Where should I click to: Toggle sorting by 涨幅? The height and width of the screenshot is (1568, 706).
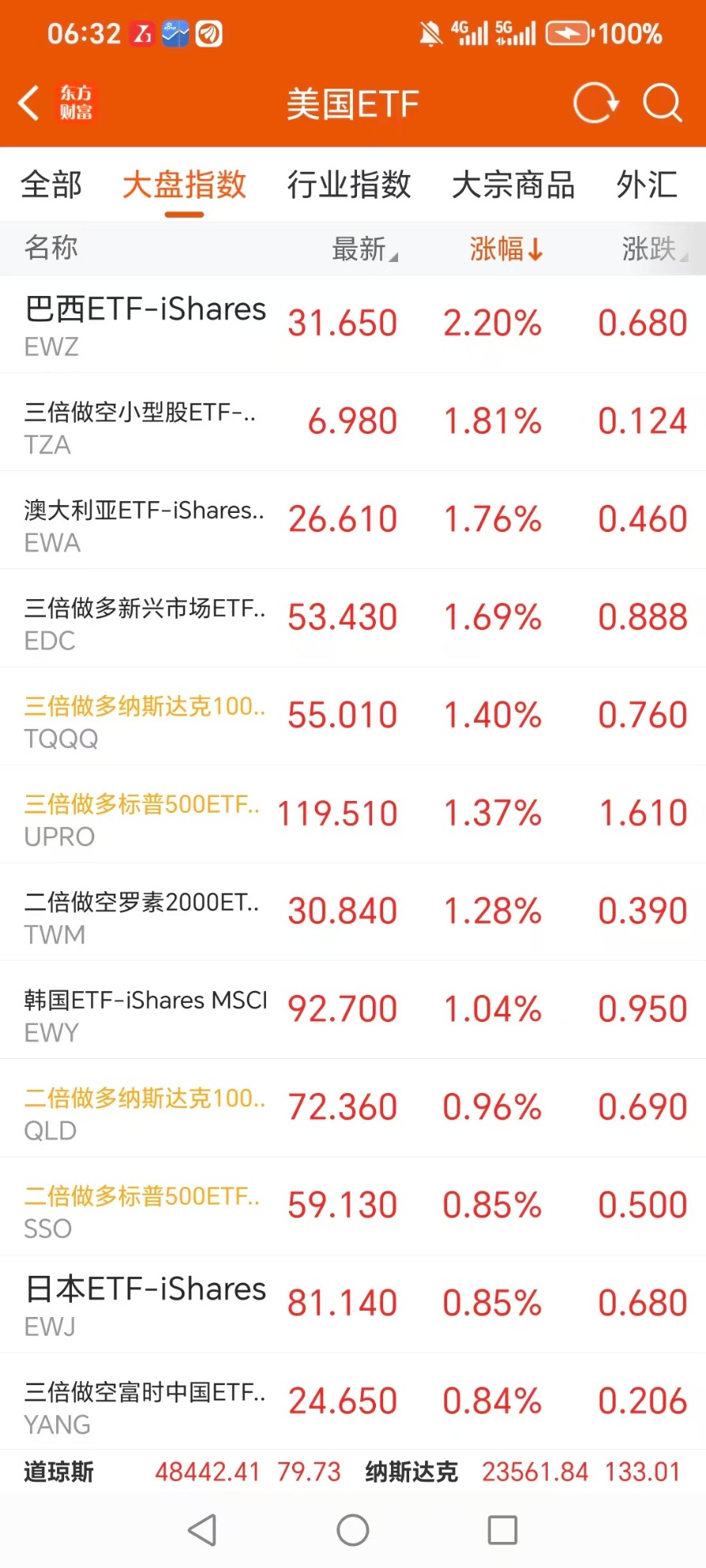(x=505, y=249)
